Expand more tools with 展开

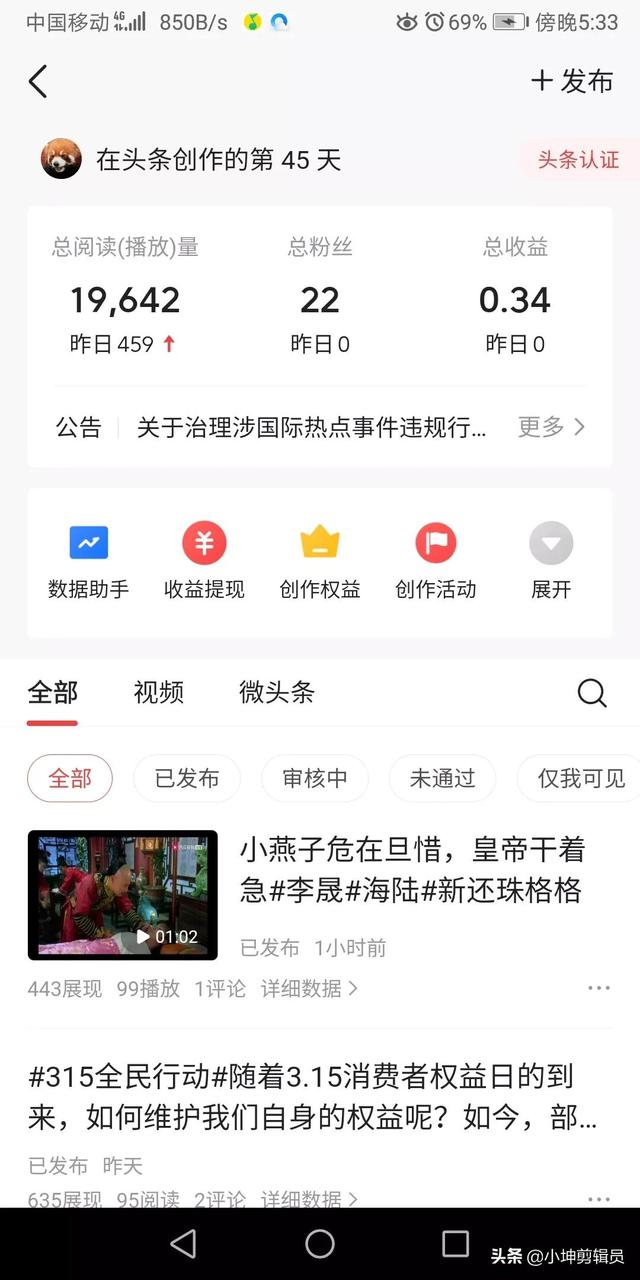tap(551, 561)
